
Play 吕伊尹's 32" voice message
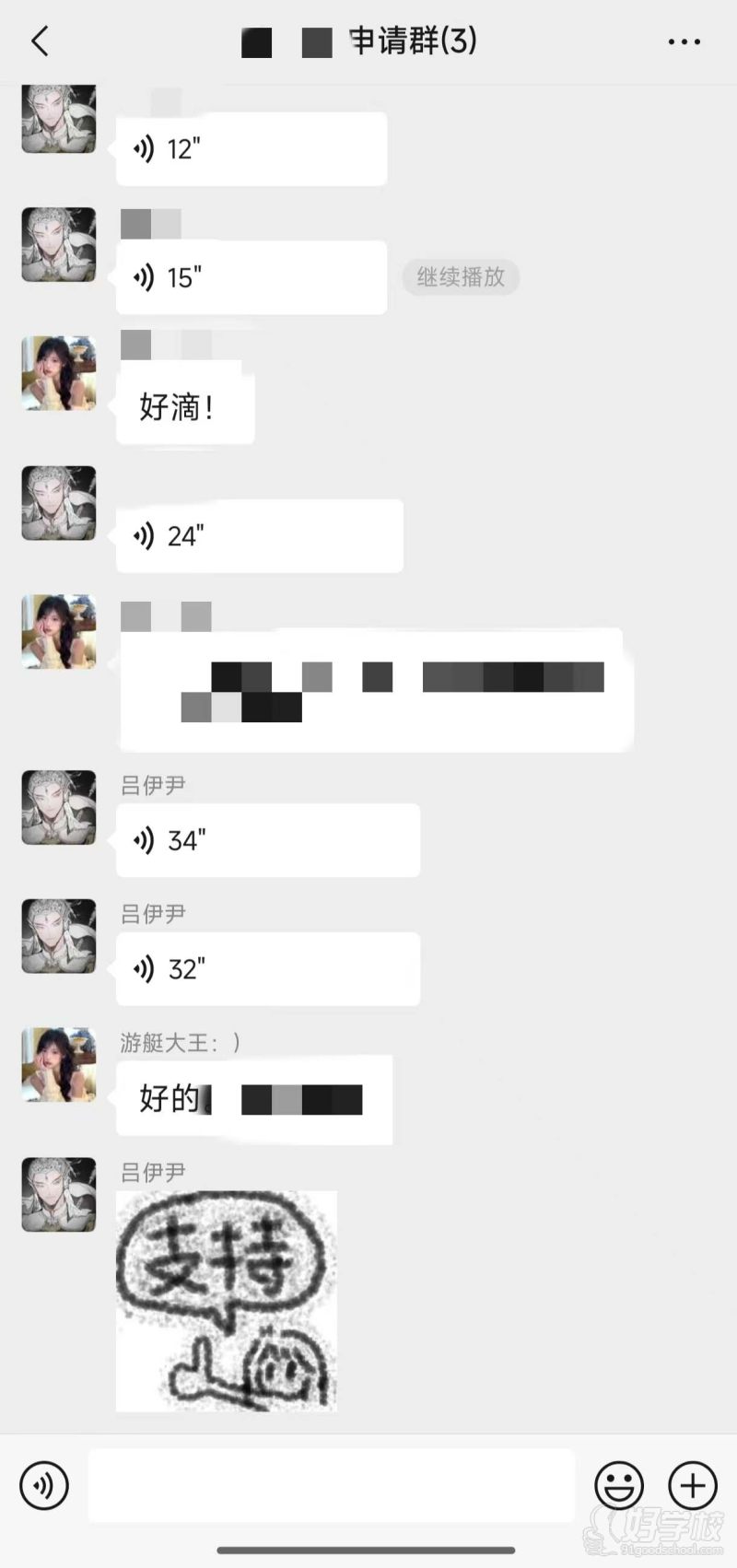coord(267,968)
